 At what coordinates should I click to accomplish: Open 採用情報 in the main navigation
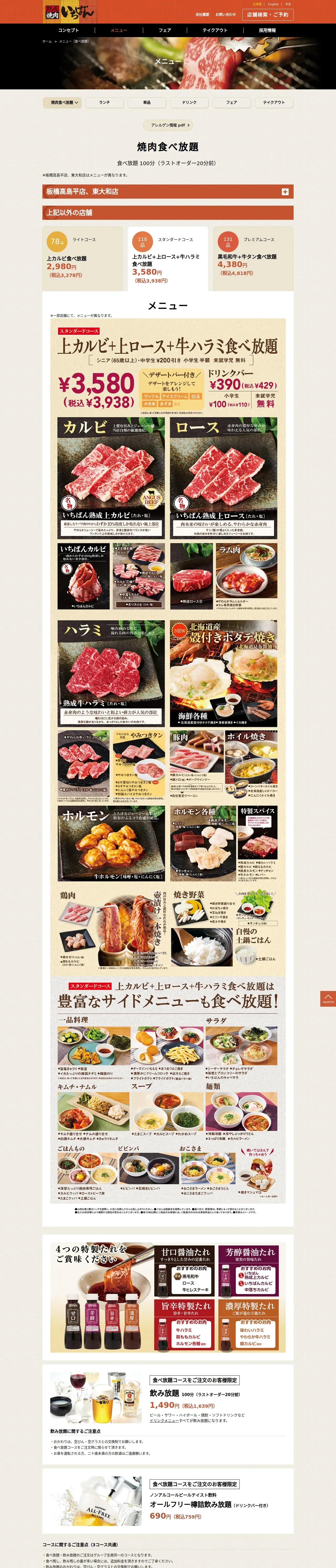pos(267,30)
